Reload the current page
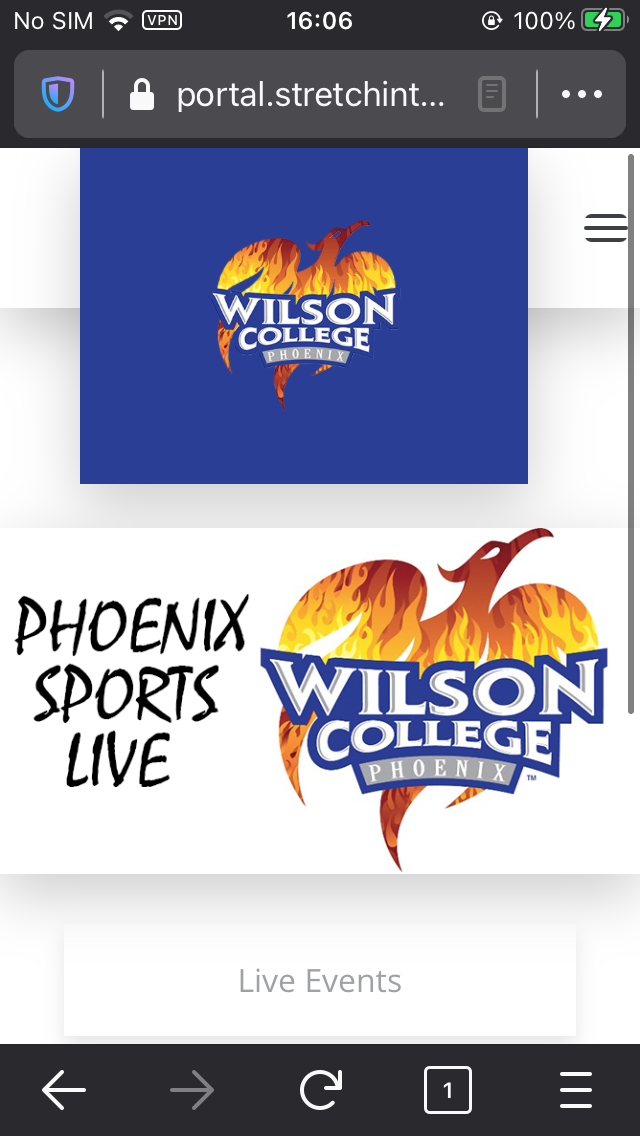The width and height of the screenshot is (640, 1136). tap(320, 1090)
